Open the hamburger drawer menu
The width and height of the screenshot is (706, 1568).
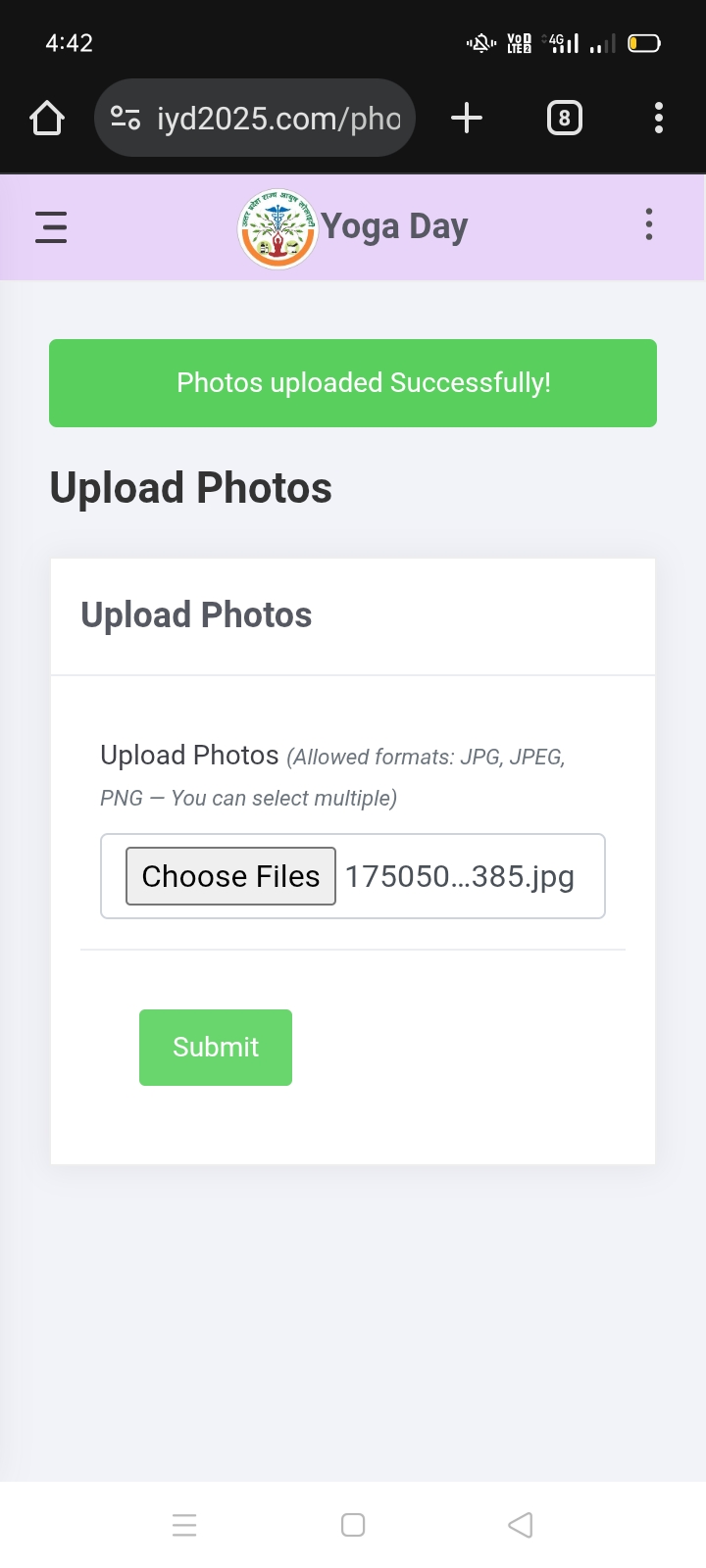click(51, 226)
